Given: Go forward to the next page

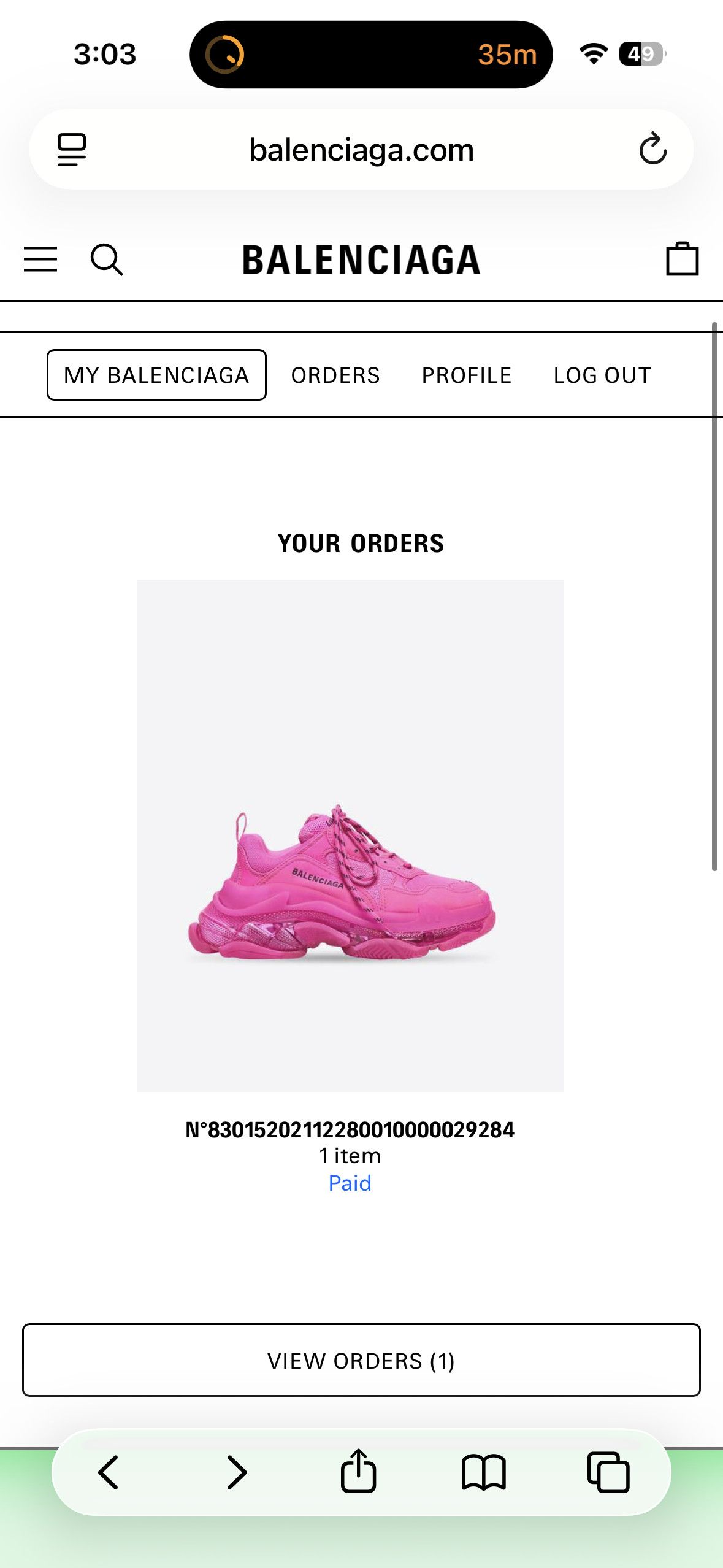Looking at the screenshot, I should click(236, 1472).
